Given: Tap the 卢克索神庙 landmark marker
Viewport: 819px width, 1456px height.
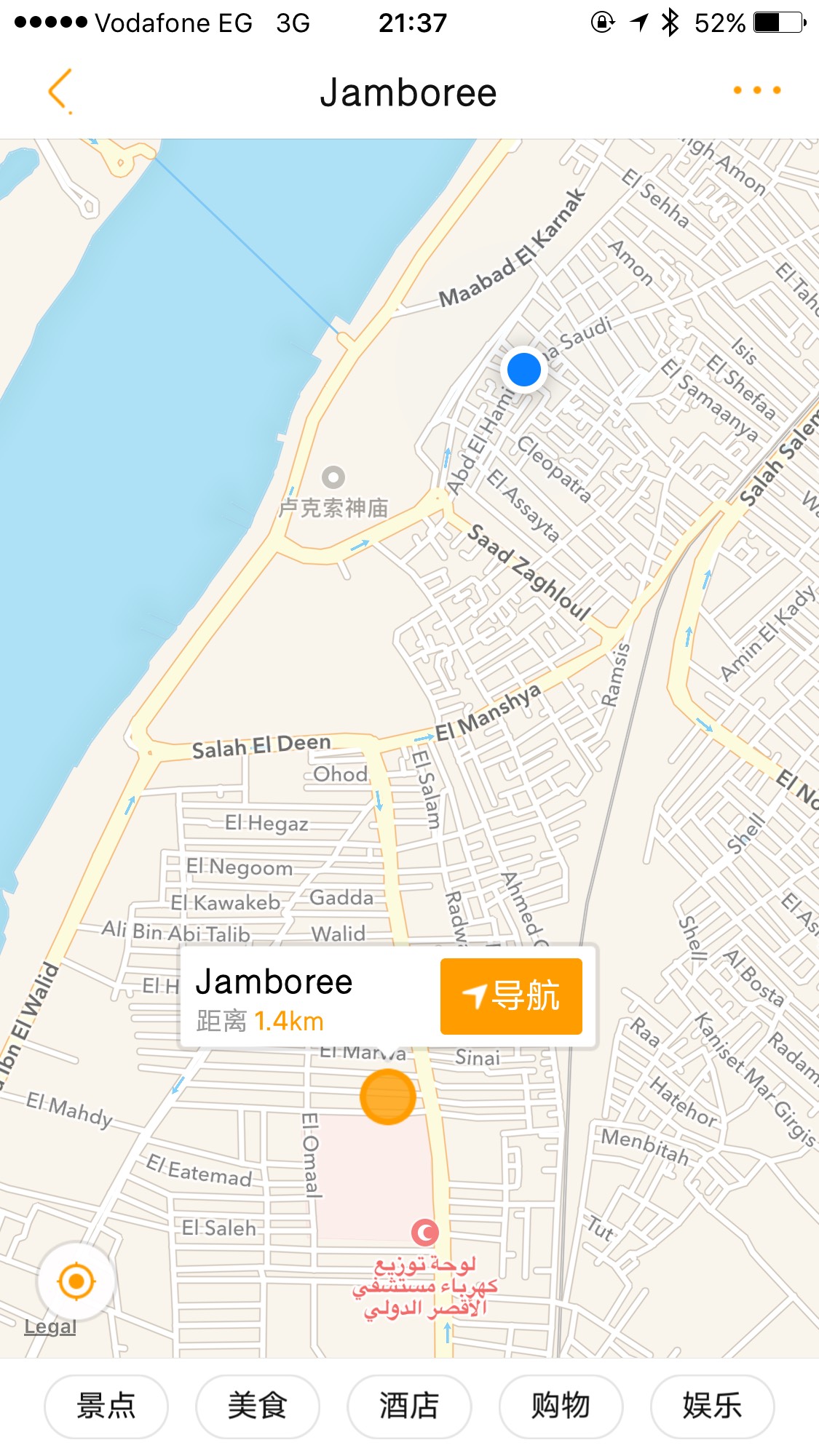Looking at the screenshot, I should [x=333, y=478].
